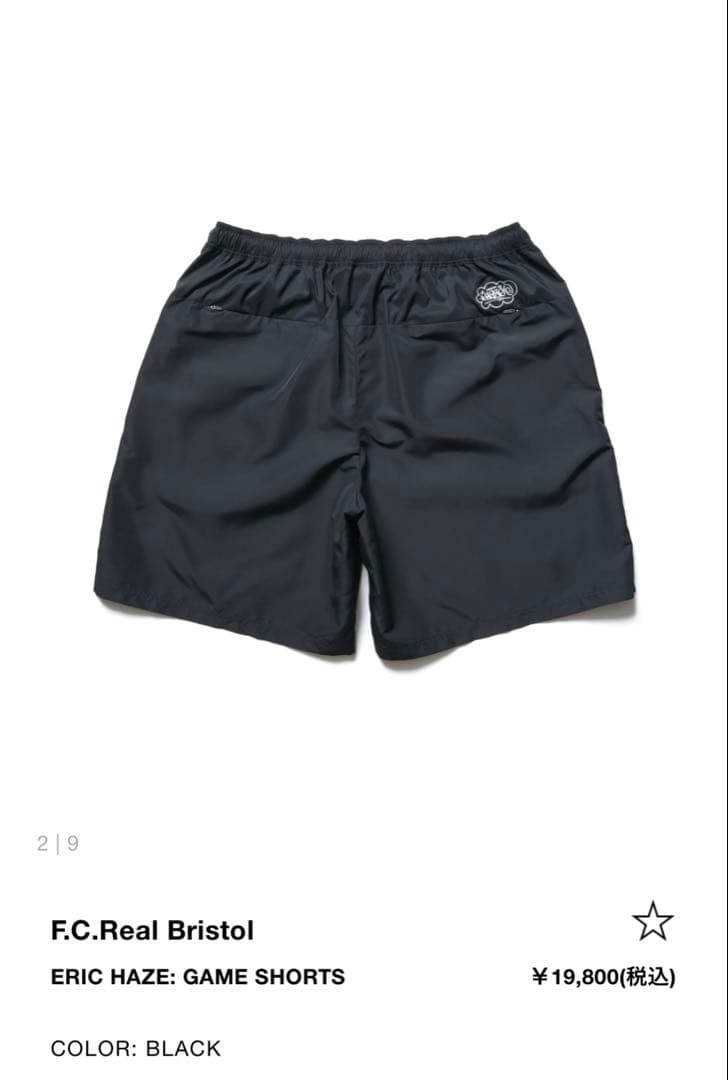
Task: Tap the shorts photo to enlarge it
Action: point(364,430)
